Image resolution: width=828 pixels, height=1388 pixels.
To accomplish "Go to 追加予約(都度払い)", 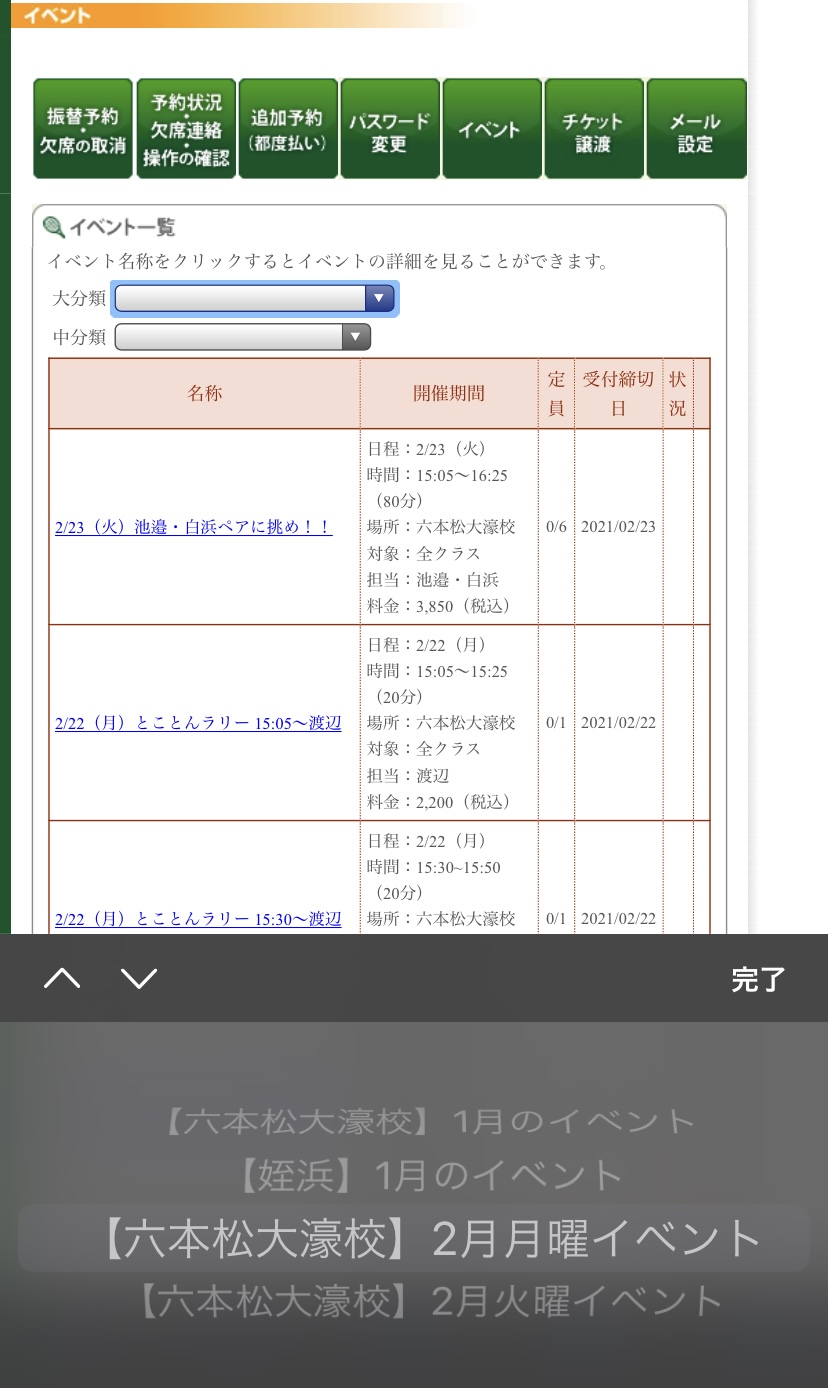I will pyautogui.click(x=288, y=129).
